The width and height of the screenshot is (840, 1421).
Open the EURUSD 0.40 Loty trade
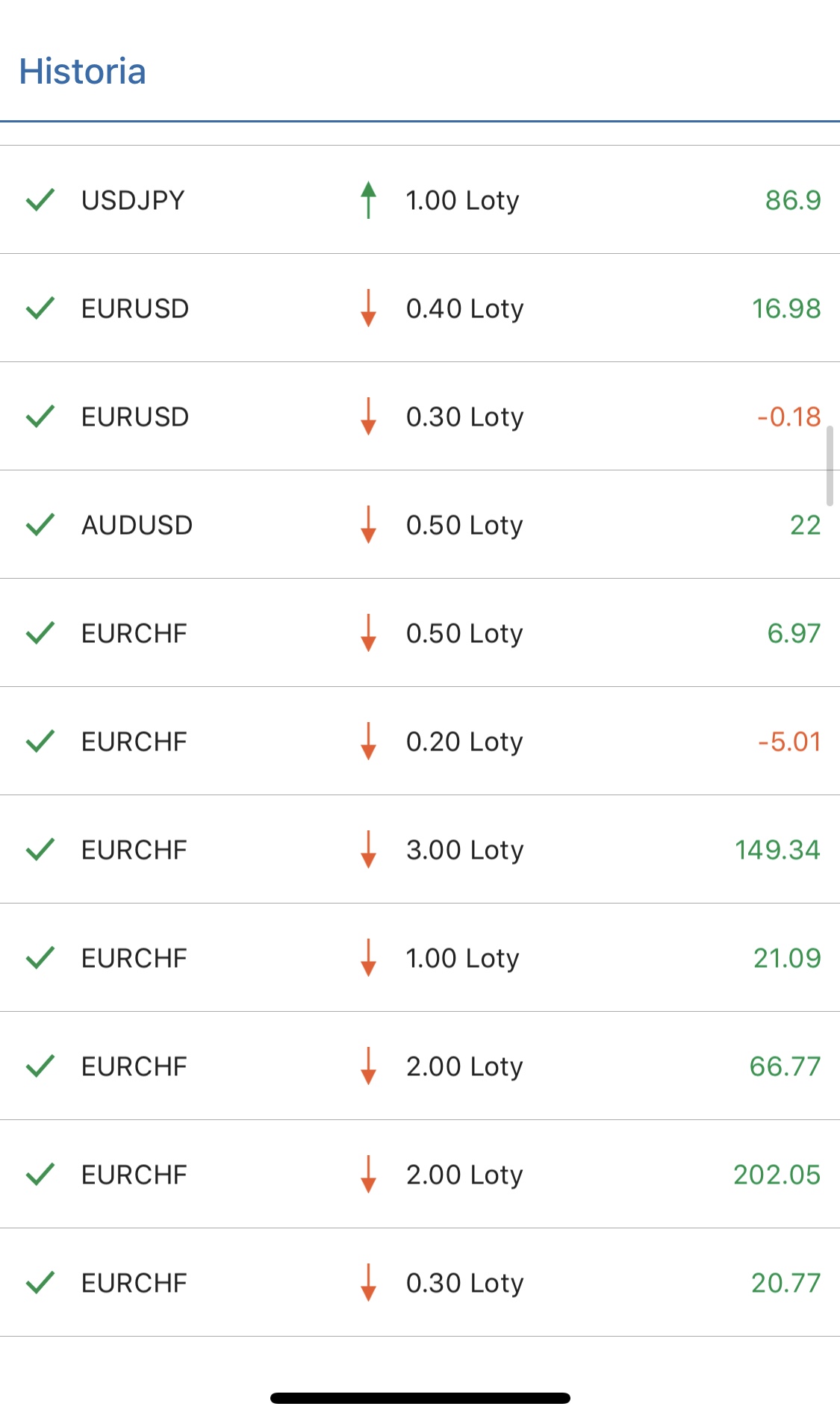(x=420, y=308)
